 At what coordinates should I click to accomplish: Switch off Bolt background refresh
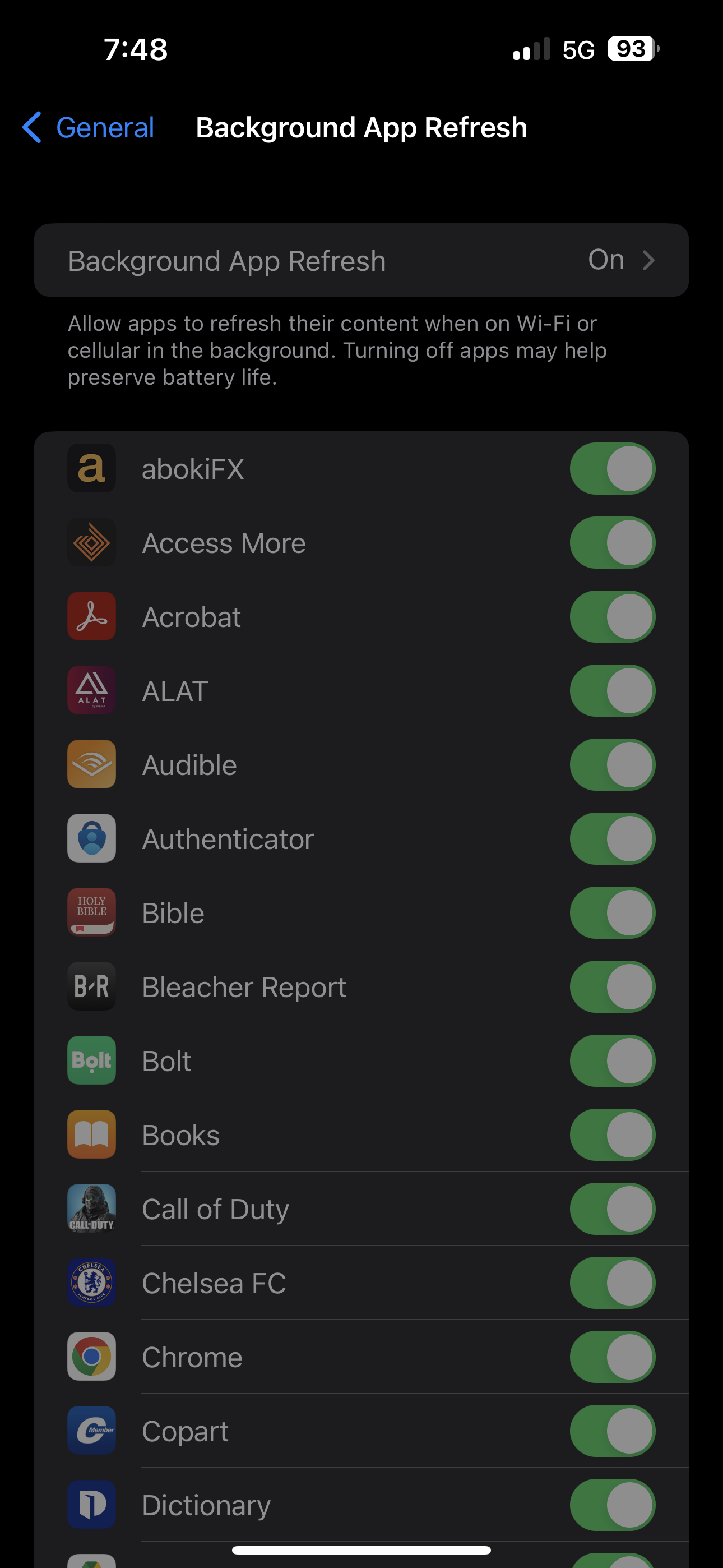pos(612,1061)
